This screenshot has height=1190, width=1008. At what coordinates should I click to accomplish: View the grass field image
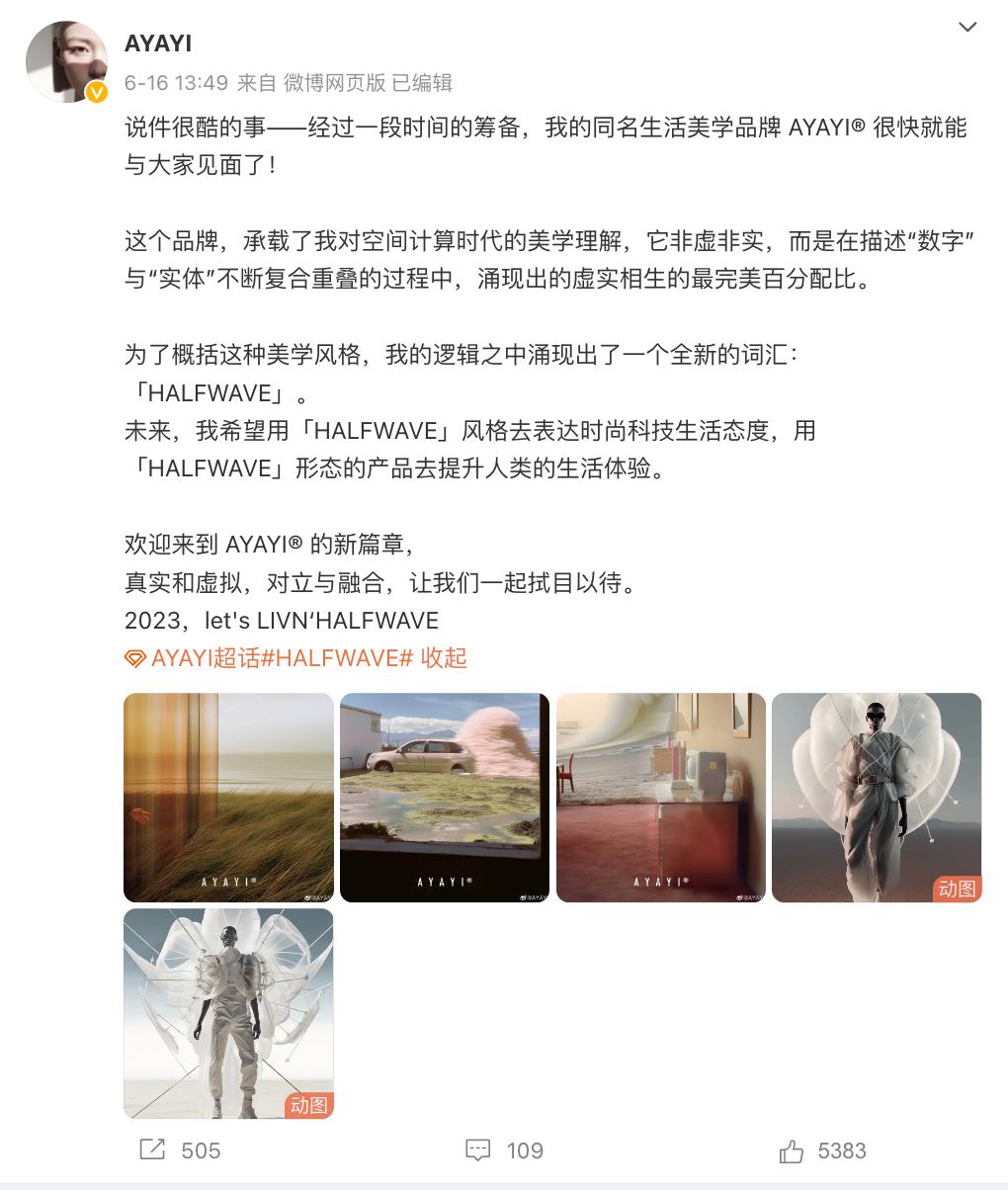coord(228,798)
